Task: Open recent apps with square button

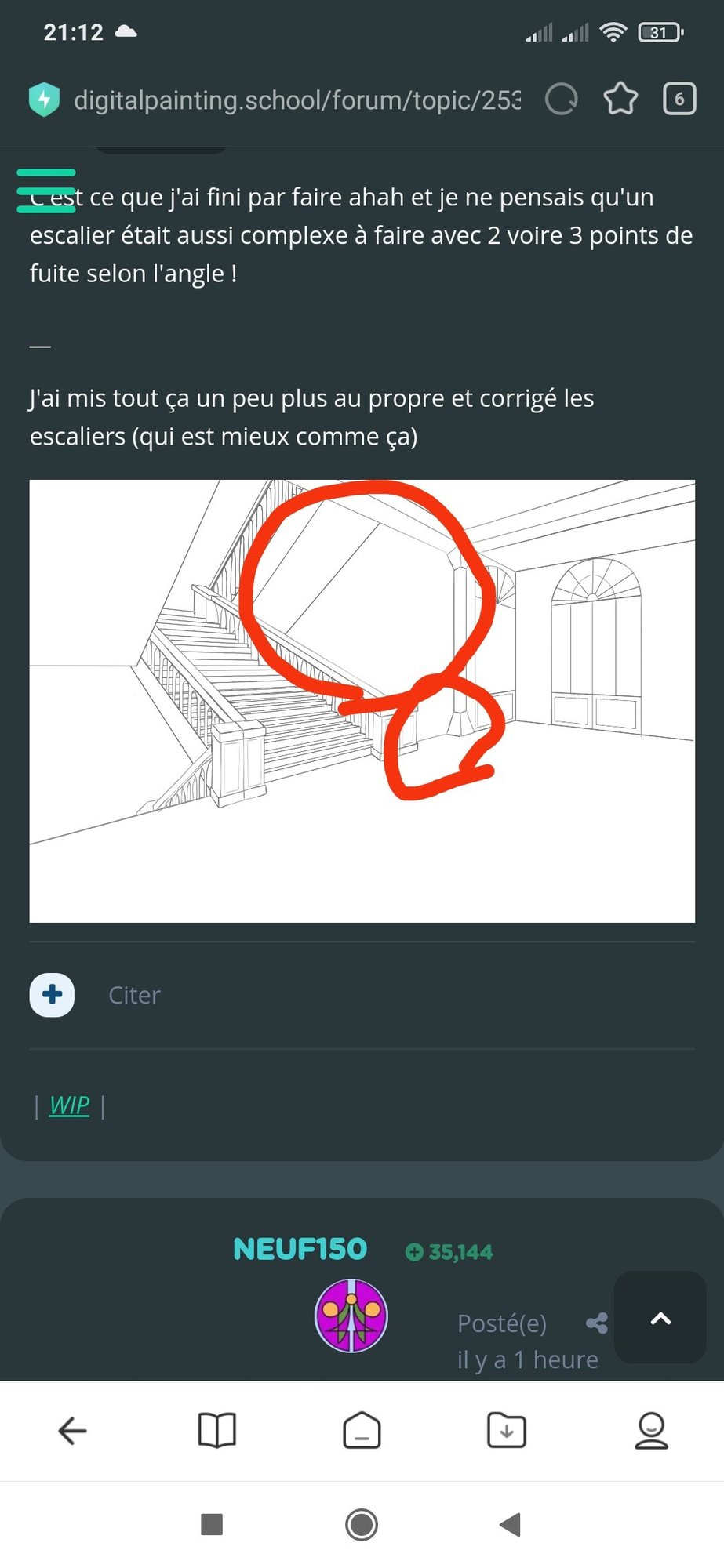Action: [212, 1525]
